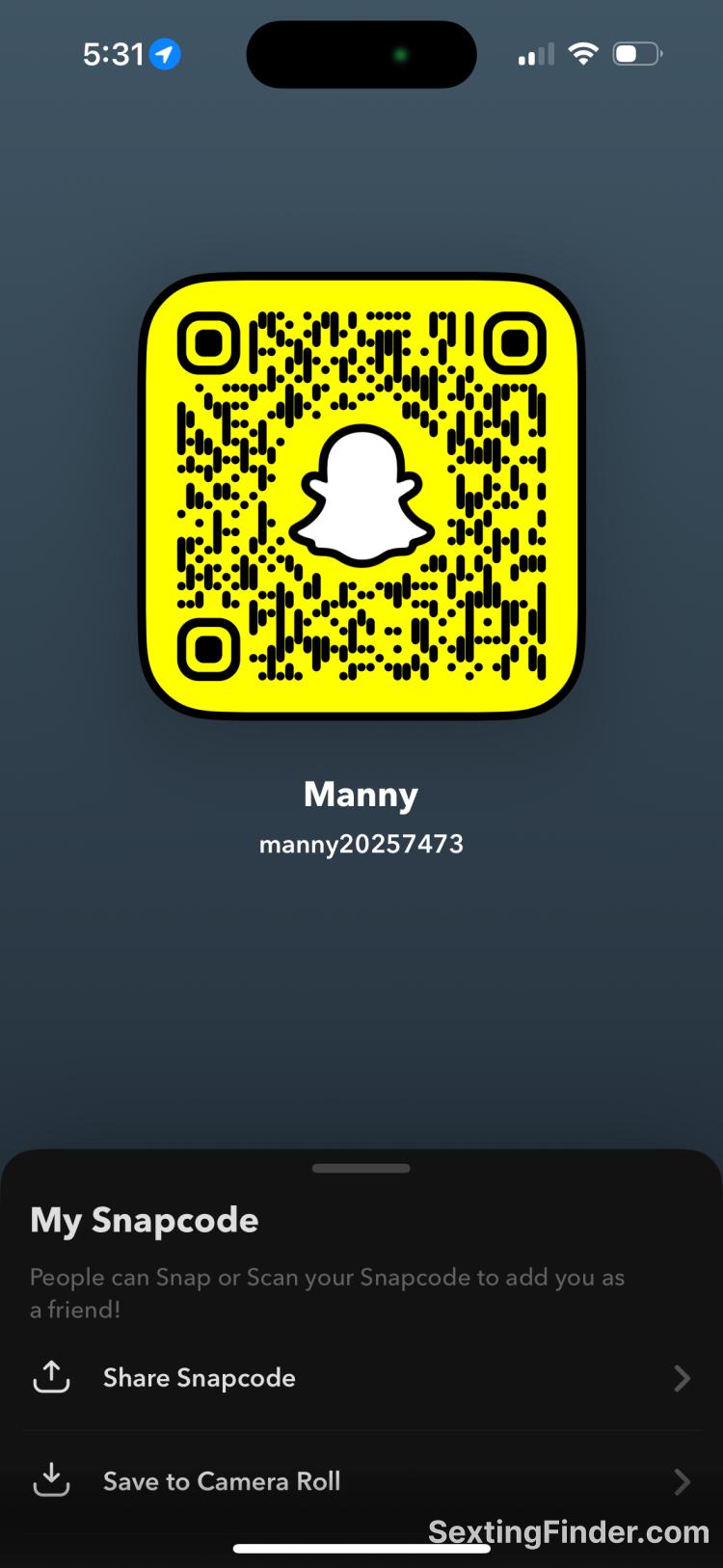
Task: Open the Share Snapcode option
Action: (x=200, y=1378)
